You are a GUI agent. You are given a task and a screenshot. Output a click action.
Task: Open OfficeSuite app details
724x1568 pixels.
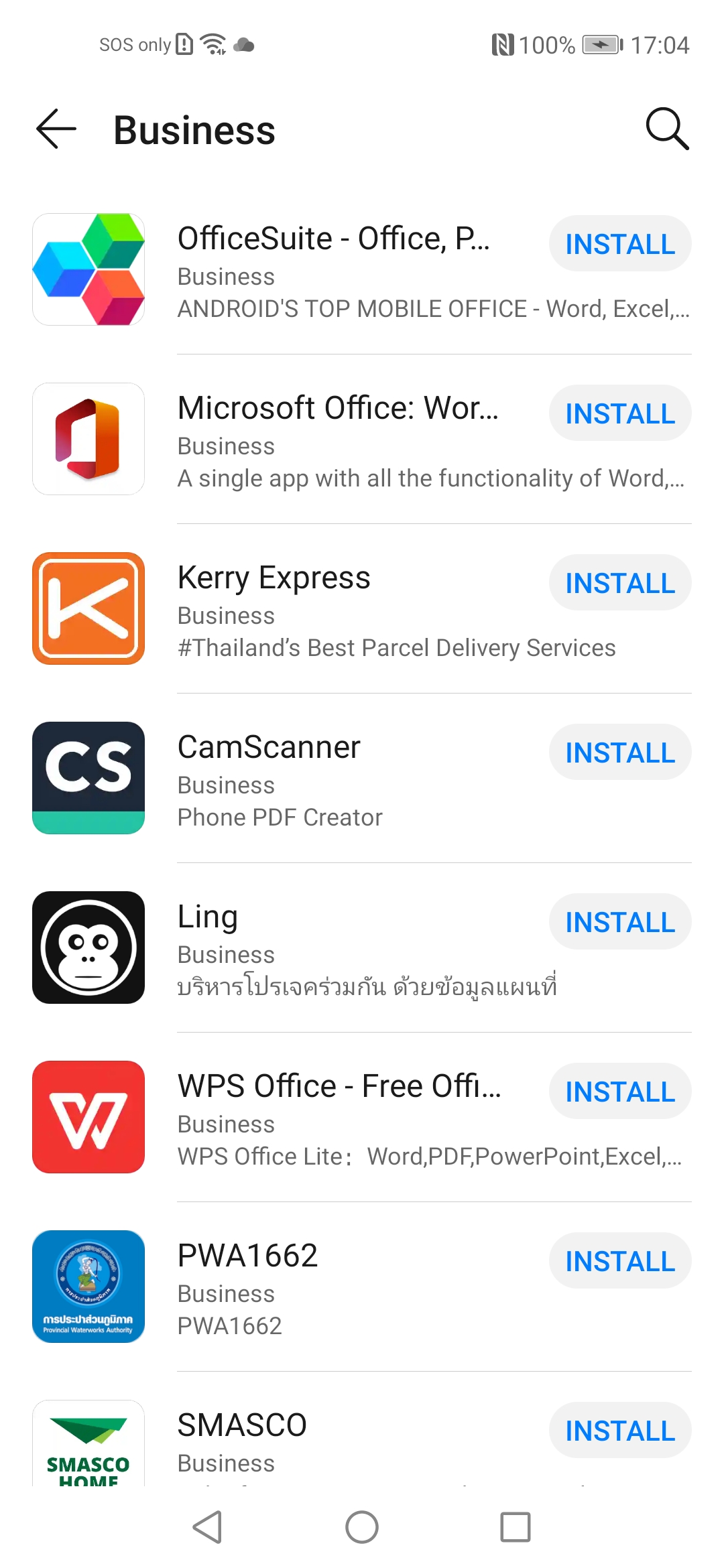(334, 239)
